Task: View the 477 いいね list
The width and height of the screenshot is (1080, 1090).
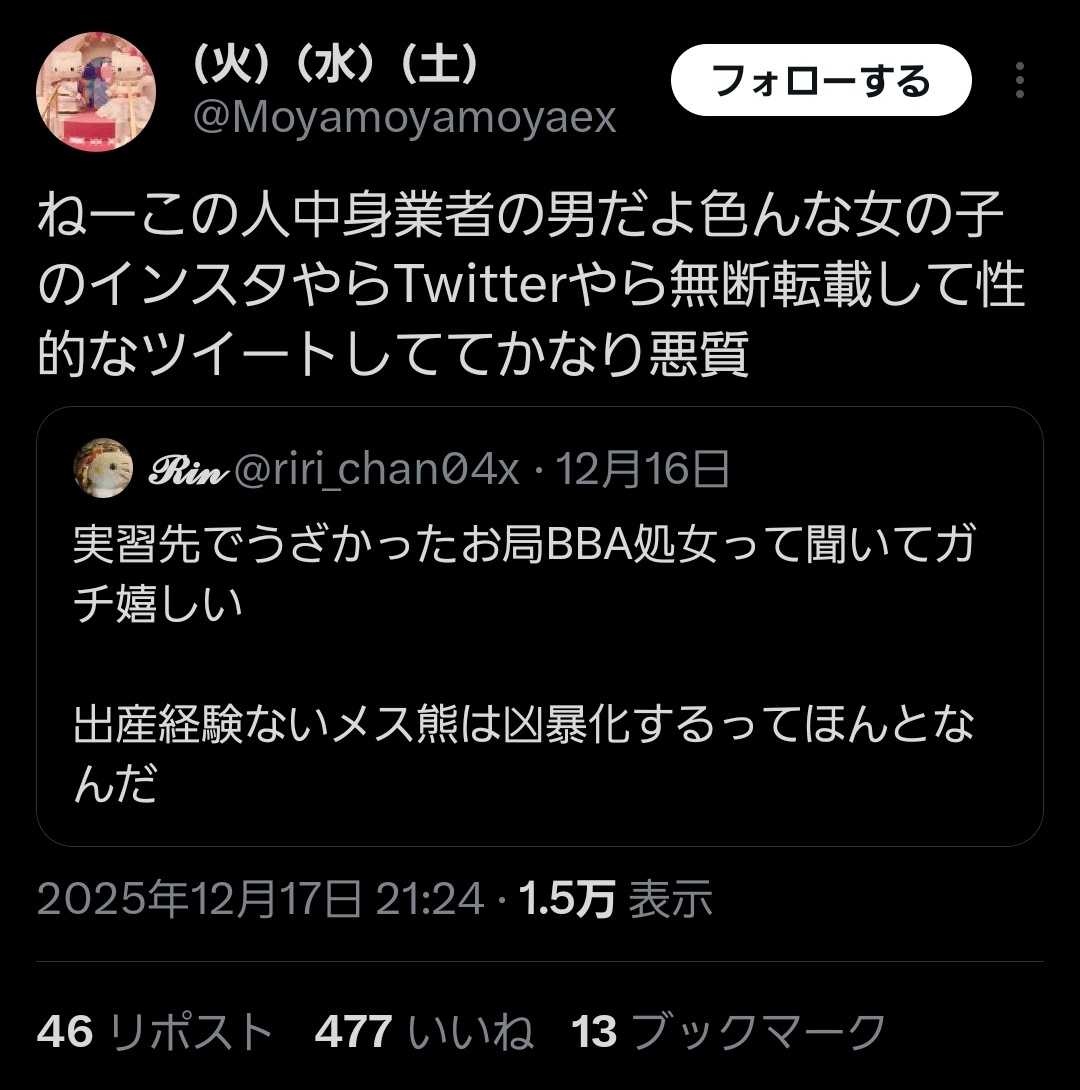Action: (424, 1031)
